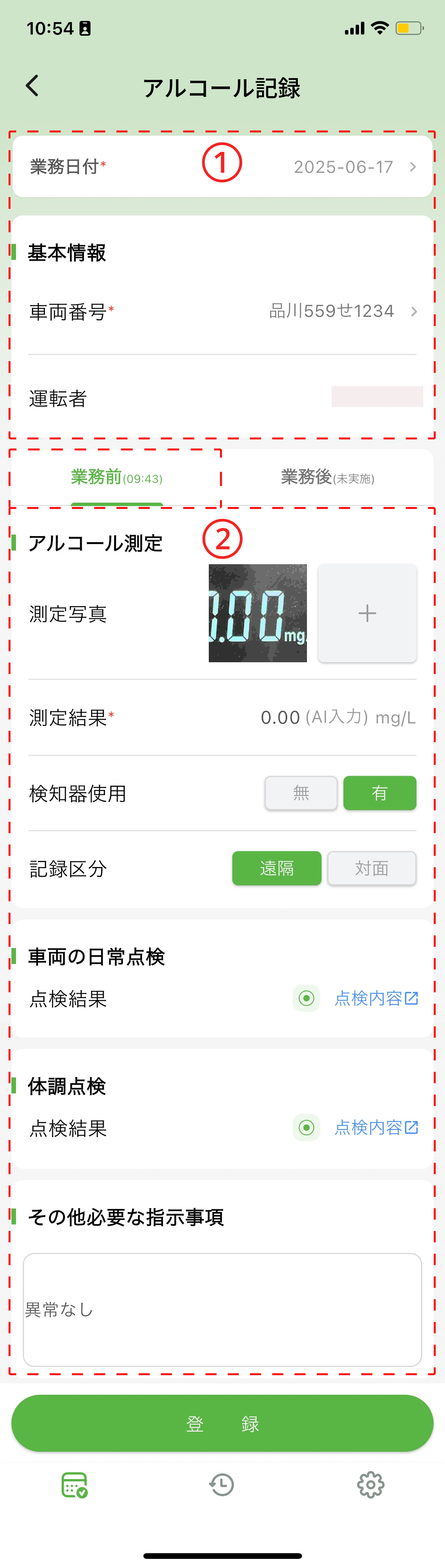The image size is (445, 1568).
Task: Switch to the 業務後 tab
Action: (x=327, y=478)
